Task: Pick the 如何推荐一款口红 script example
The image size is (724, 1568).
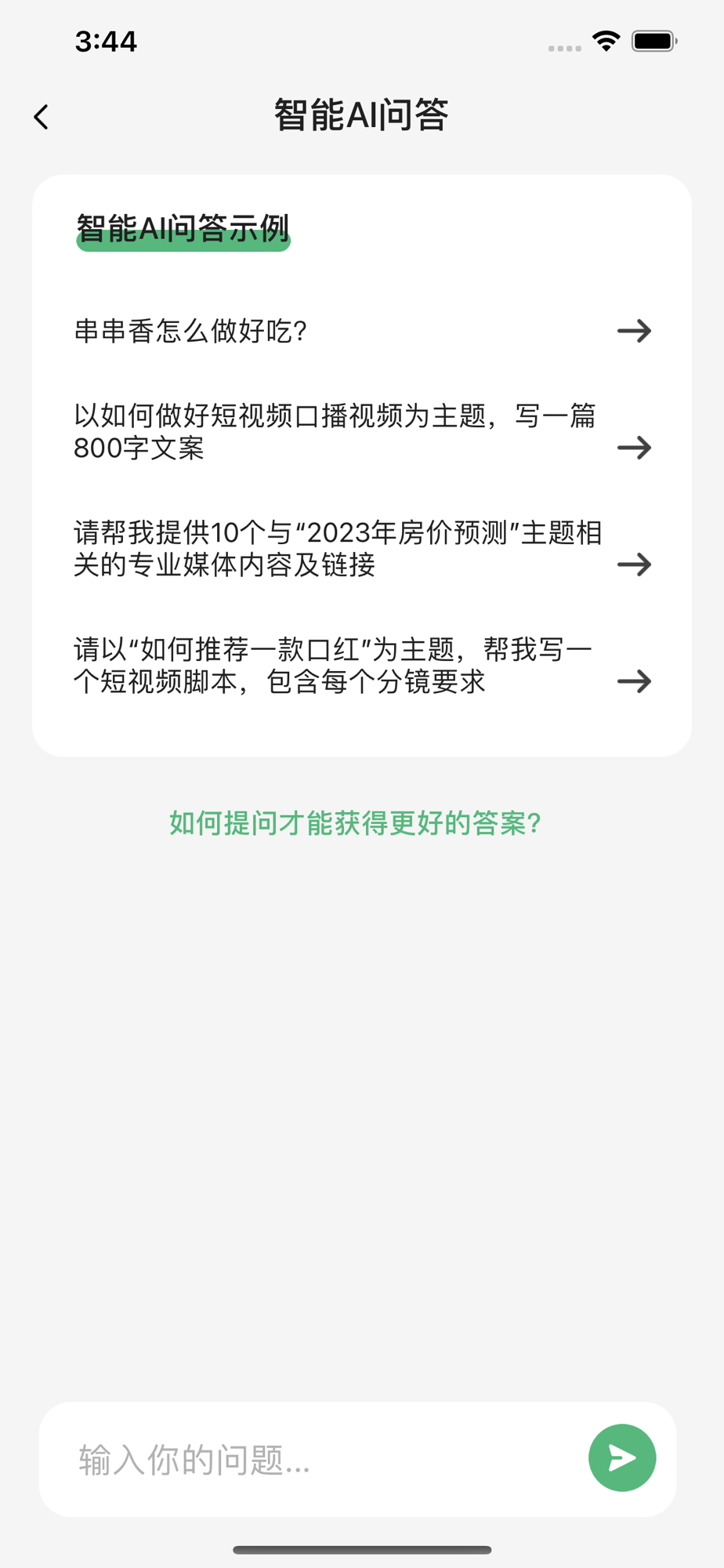Action: 362,666
